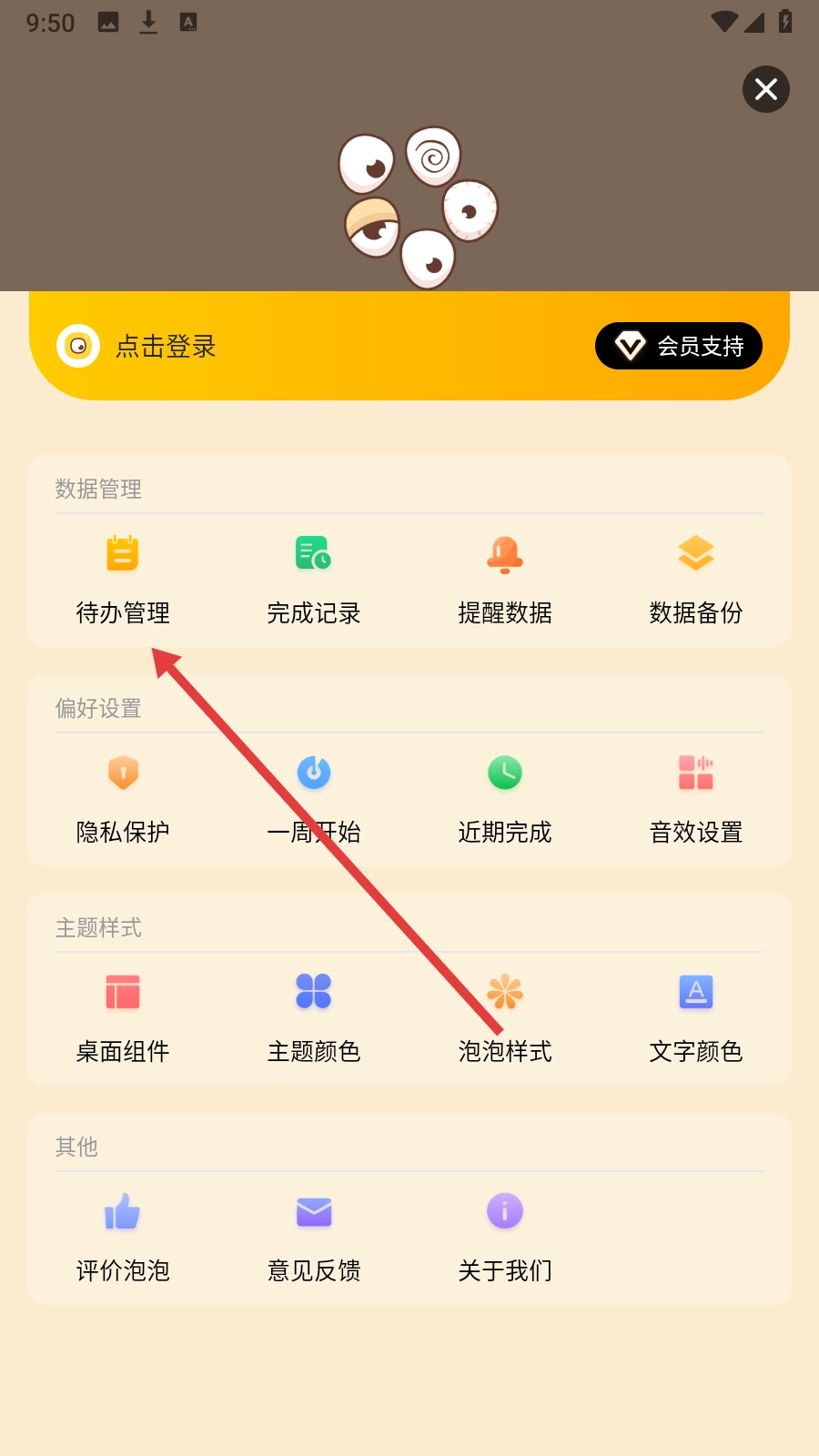The image size is (819, 1456).
Task: Open 音效设置 sound settings
Action: coord(696,798)
